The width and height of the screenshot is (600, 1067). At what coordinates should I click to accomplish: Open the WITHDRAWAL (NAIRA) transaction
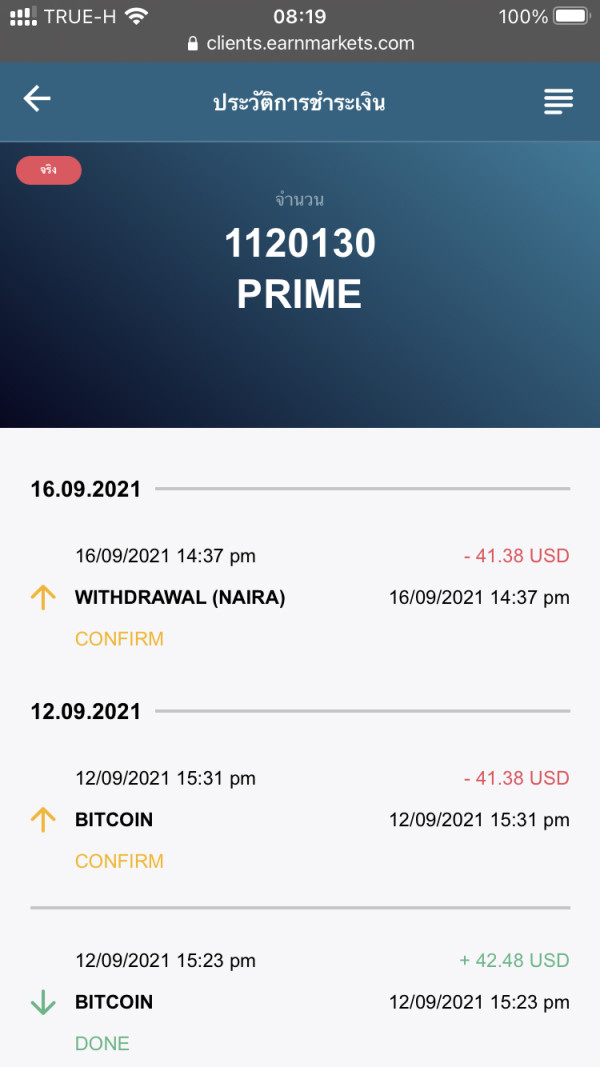pos(300,597)
